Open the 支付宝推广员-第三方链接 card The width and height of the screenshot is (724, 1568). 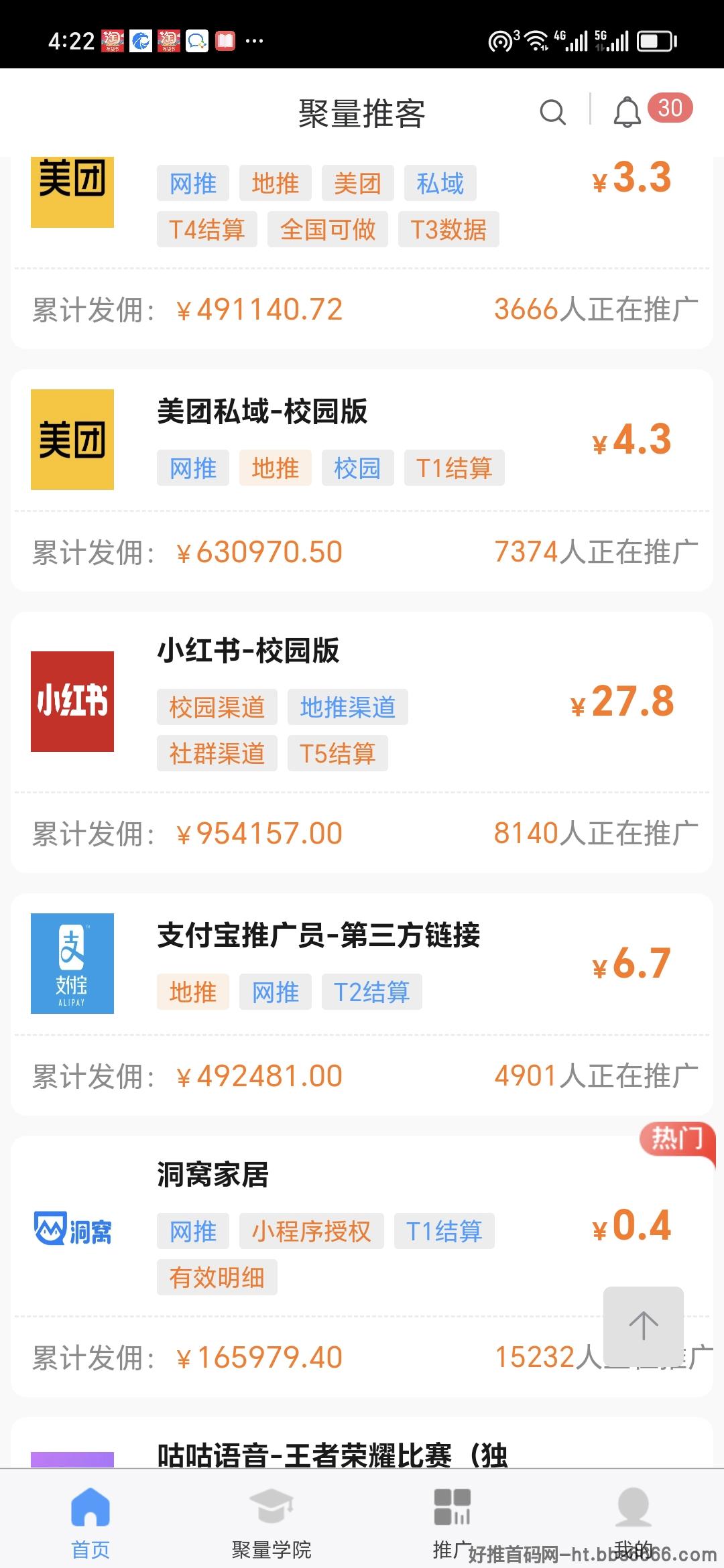[362, 1004]
